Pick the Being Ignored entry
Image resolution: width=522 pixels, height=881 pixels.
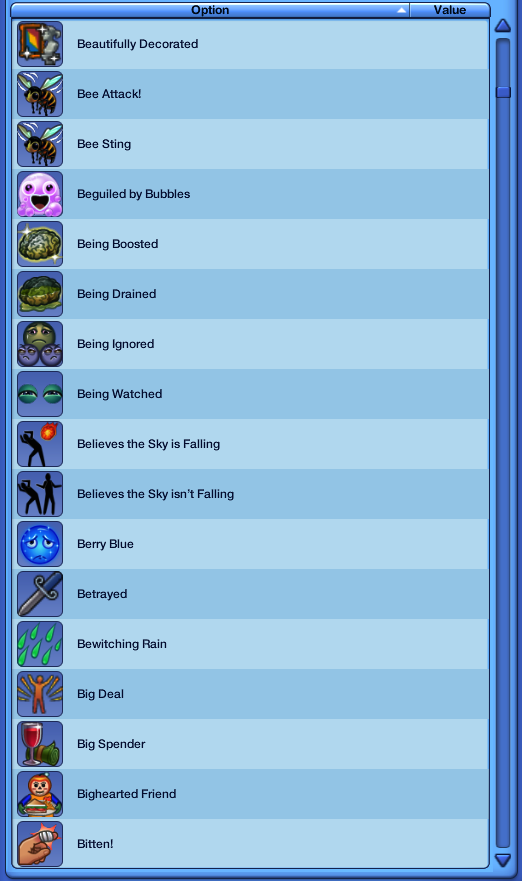click(251, 344)
